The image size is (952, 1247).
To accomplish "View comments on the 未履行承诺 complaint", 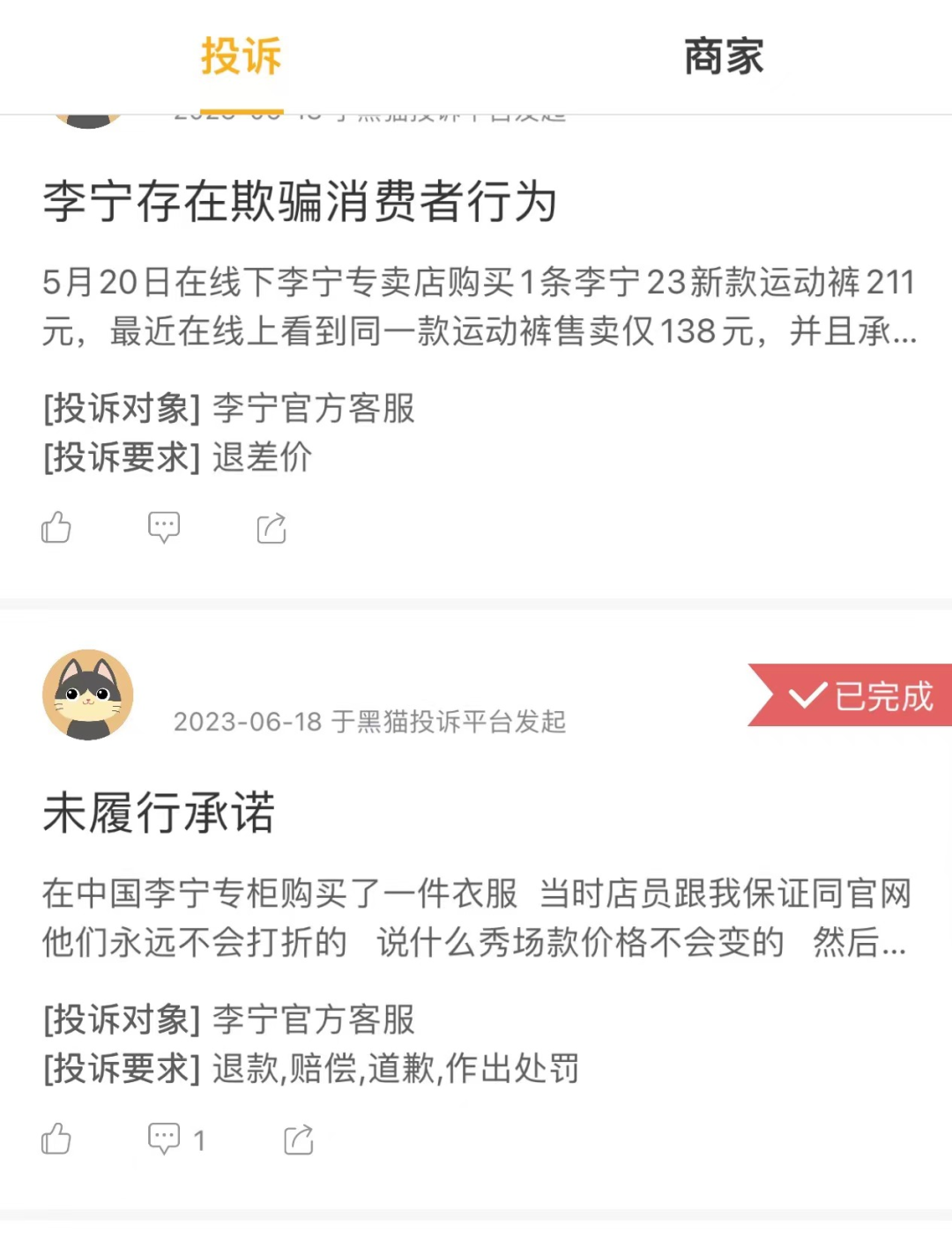I will coord(175,1139).
